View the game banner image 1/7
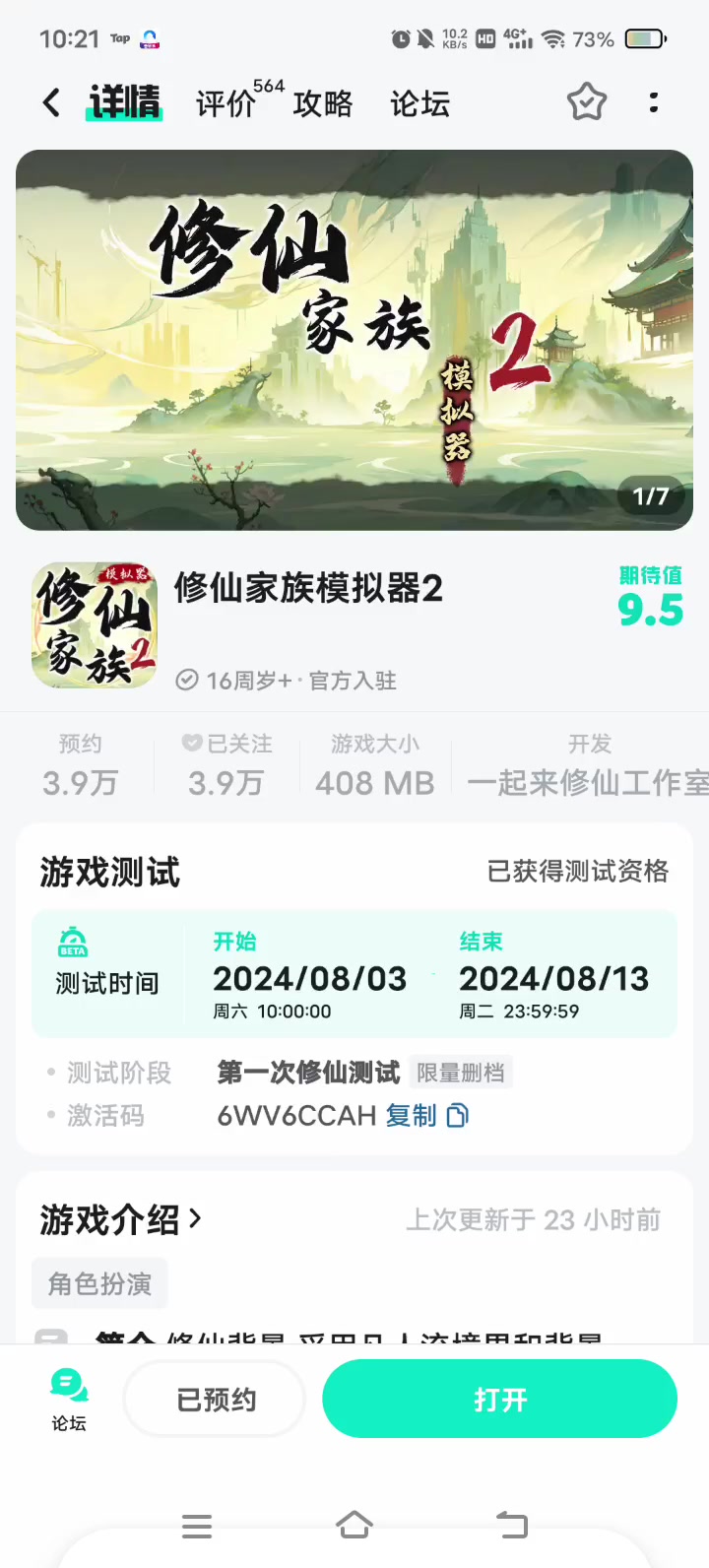 (x=354, y=340)
